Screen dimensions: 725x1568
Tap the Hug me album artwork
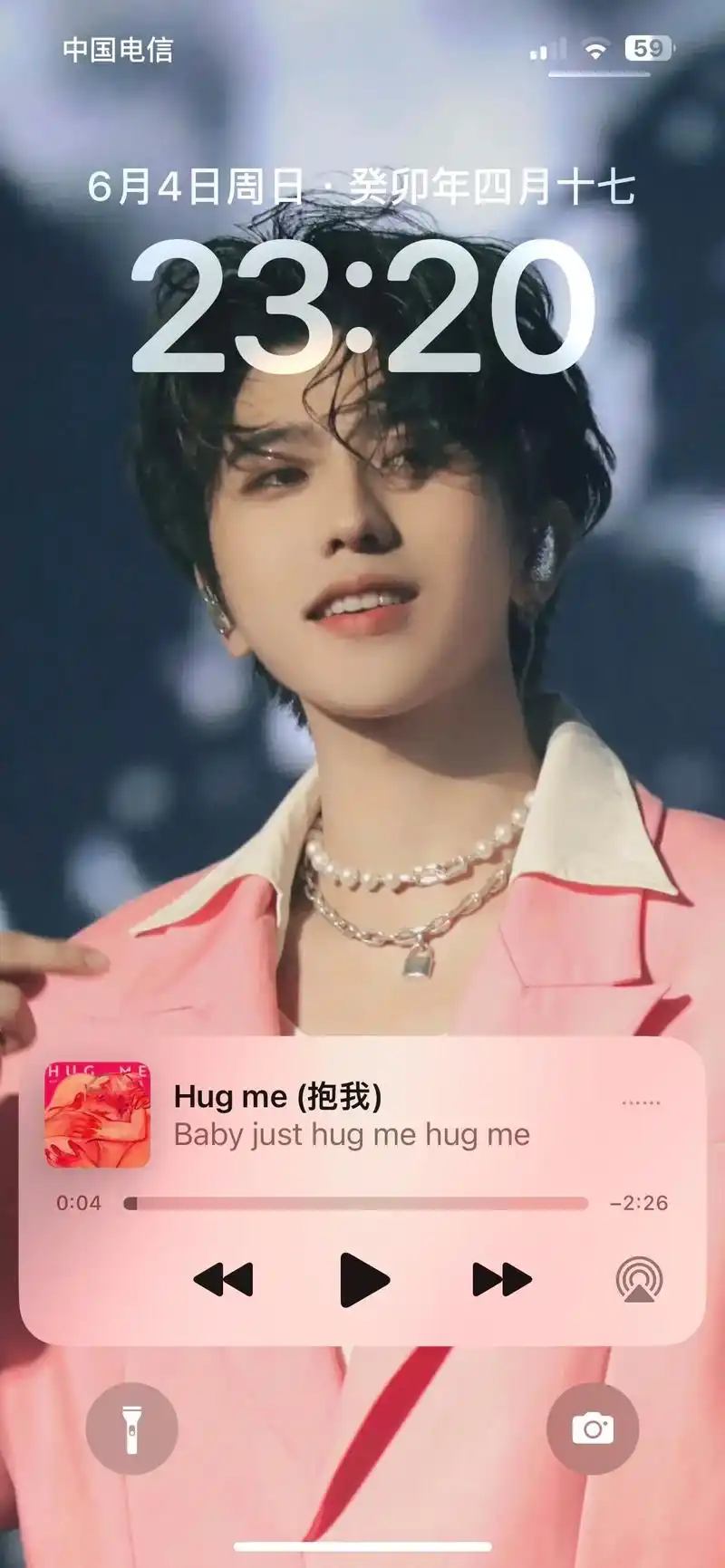pyautogui.click(x=97, y=1115)
